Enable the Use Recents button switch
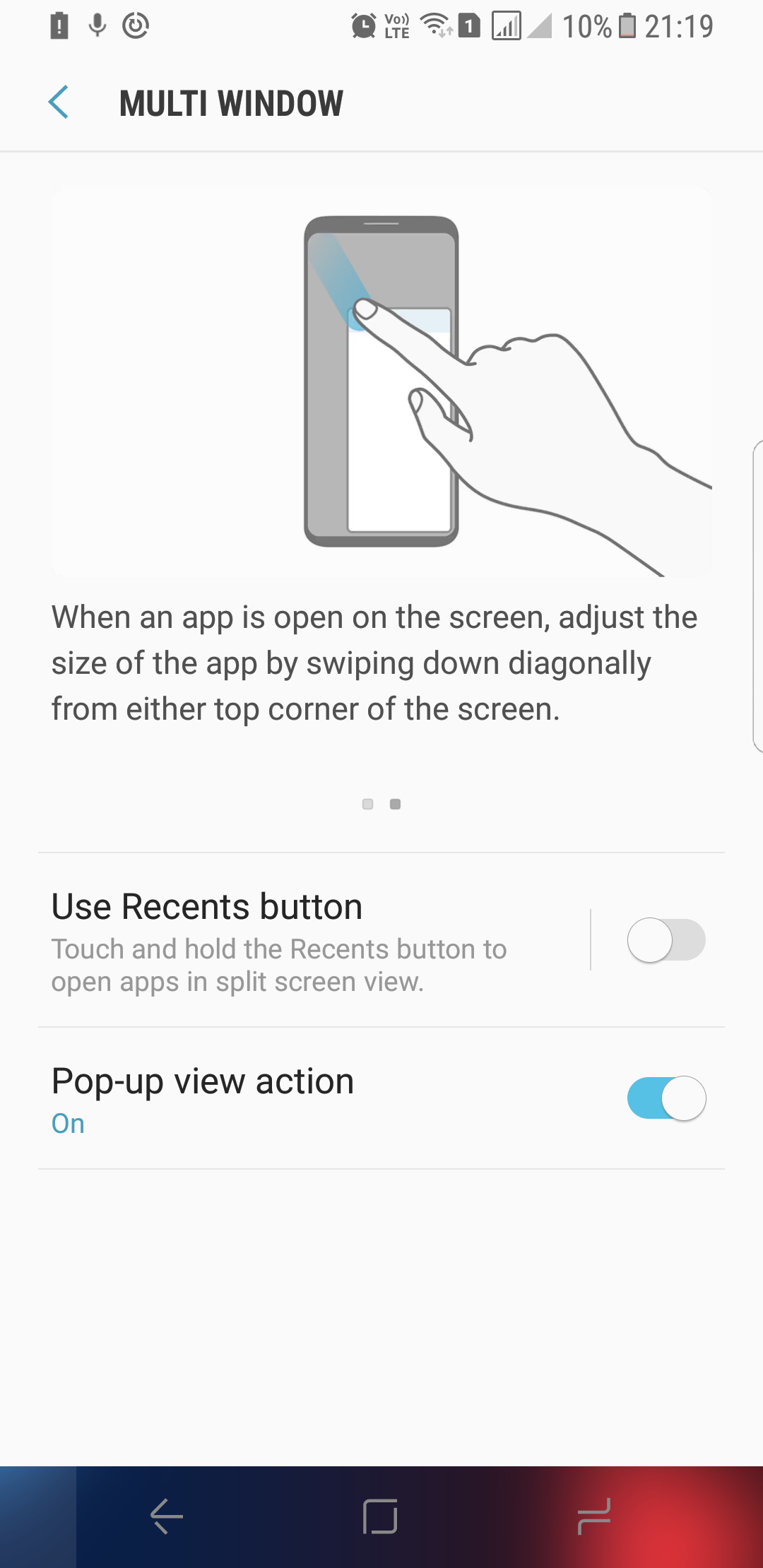This screenshot has width=763, height=1568. (x=666, y=940)
